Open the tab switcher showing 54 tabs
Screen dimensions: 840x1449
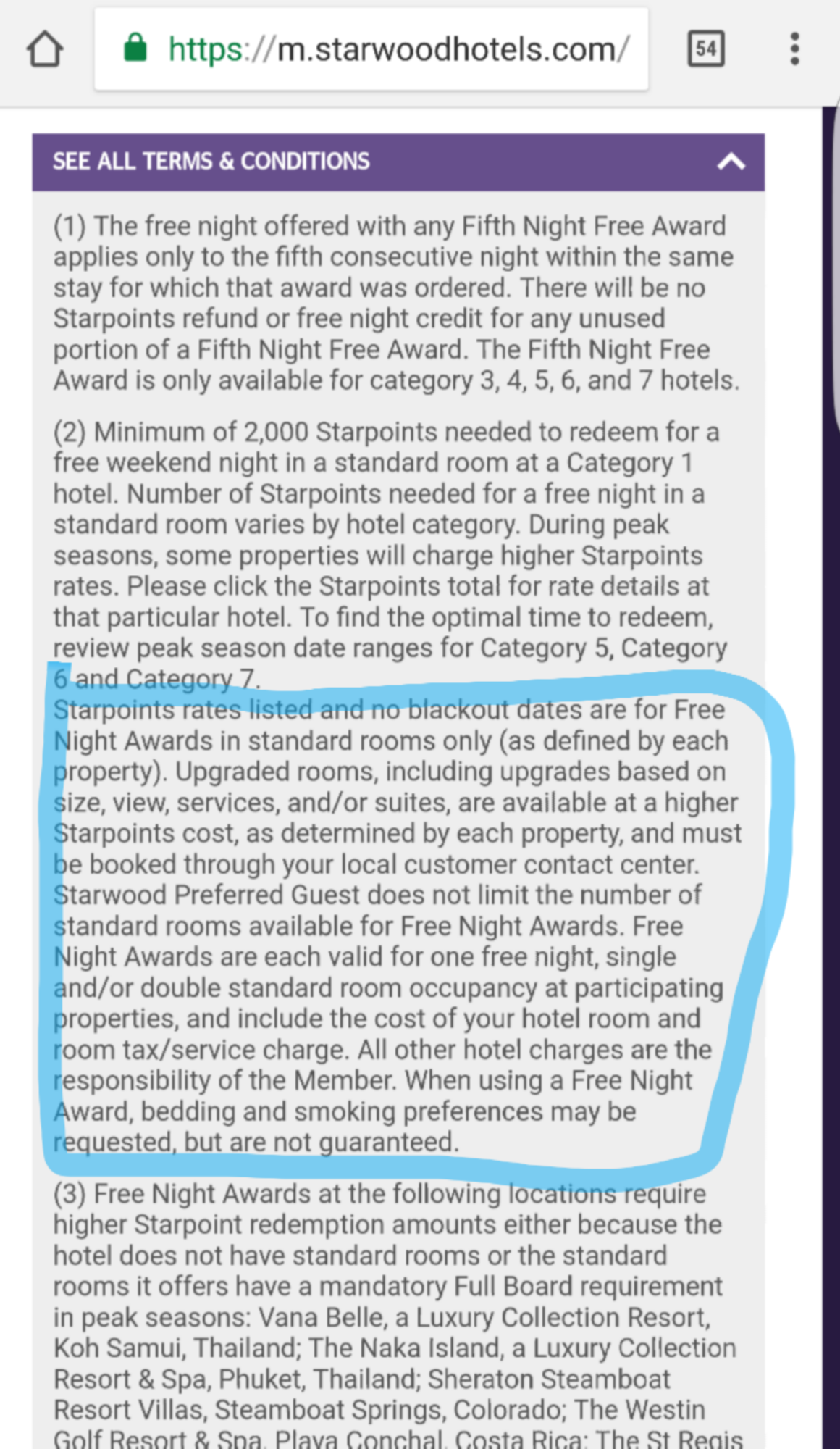point(705,49)
